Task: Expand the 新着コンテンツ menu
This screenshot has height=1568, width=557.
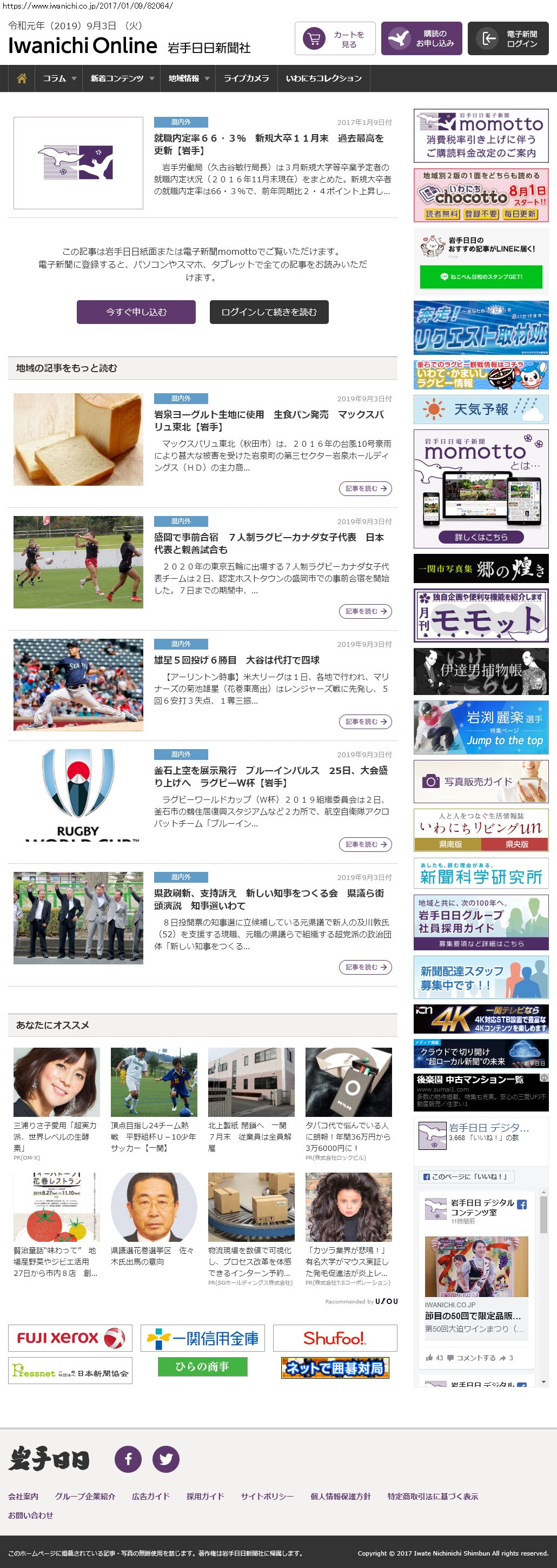Action: 122,78
